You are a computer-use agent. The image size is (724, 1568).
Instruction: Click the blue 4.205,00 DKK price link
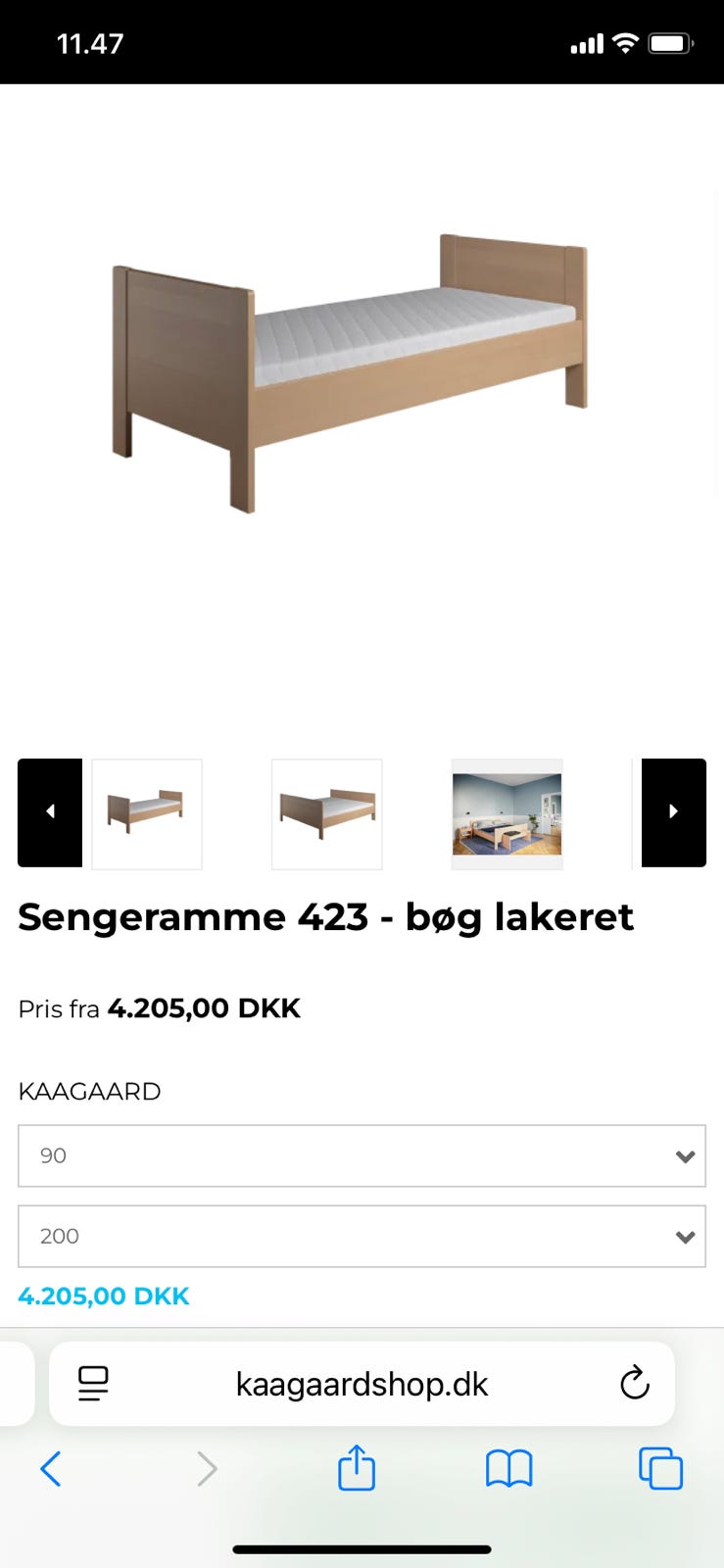pyautogui.click(x=103, y=1295)
